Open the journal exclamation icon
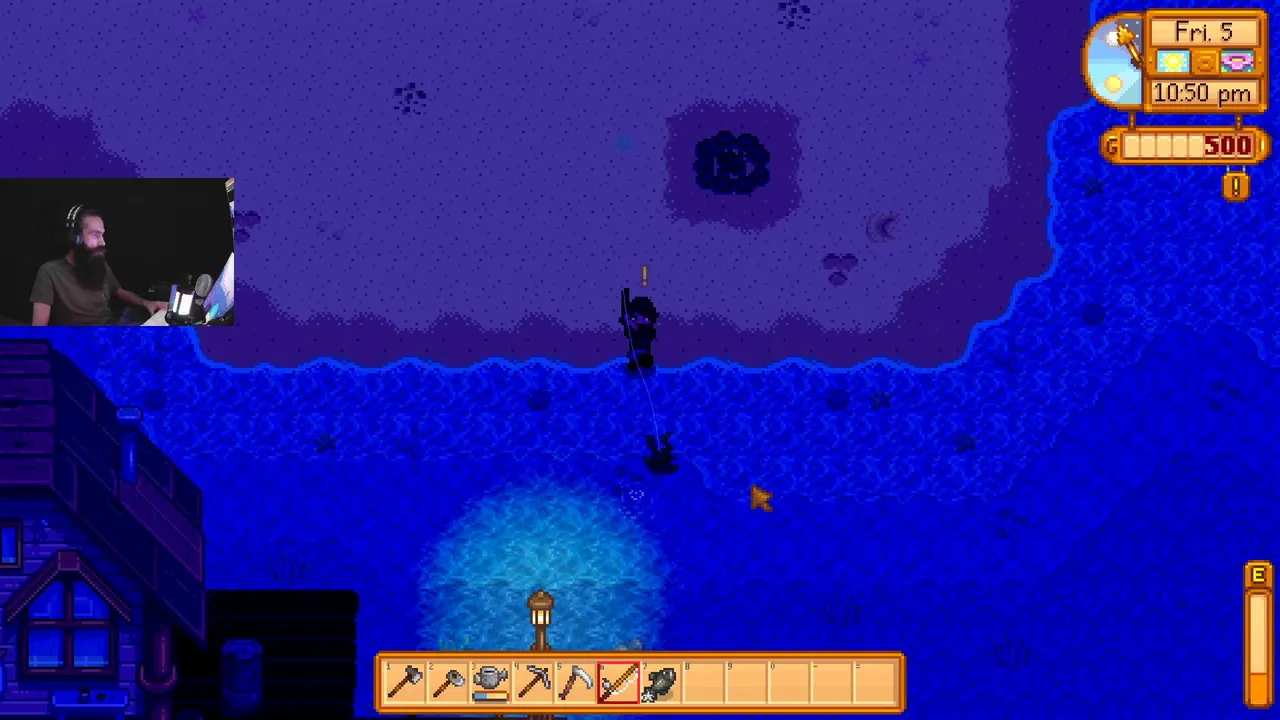1280x720 pixels. tap(1236, 186)
